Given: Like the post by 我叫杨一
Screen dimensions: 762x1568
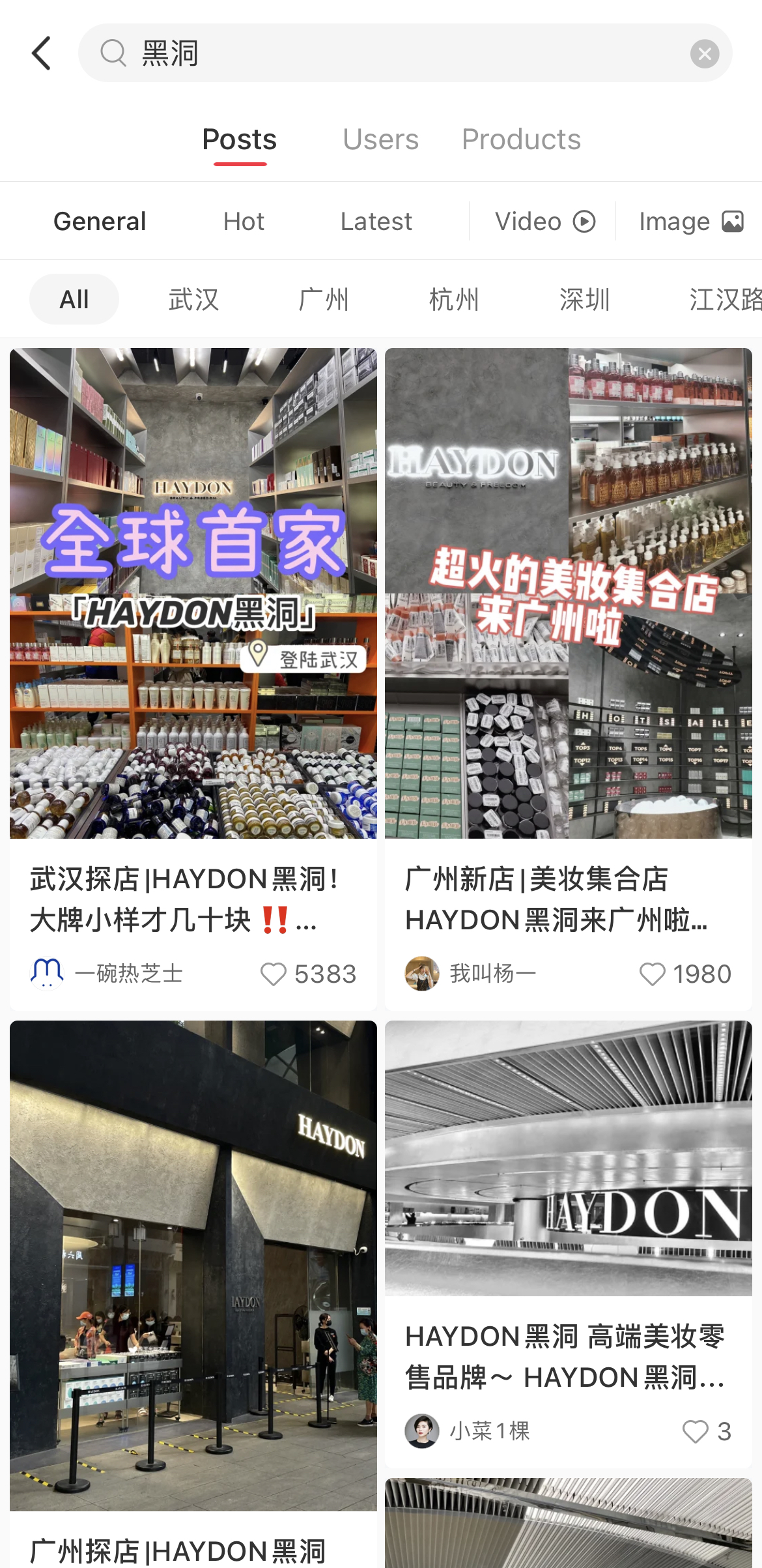Looking at the screenshot, I should [x=652, y=974].
